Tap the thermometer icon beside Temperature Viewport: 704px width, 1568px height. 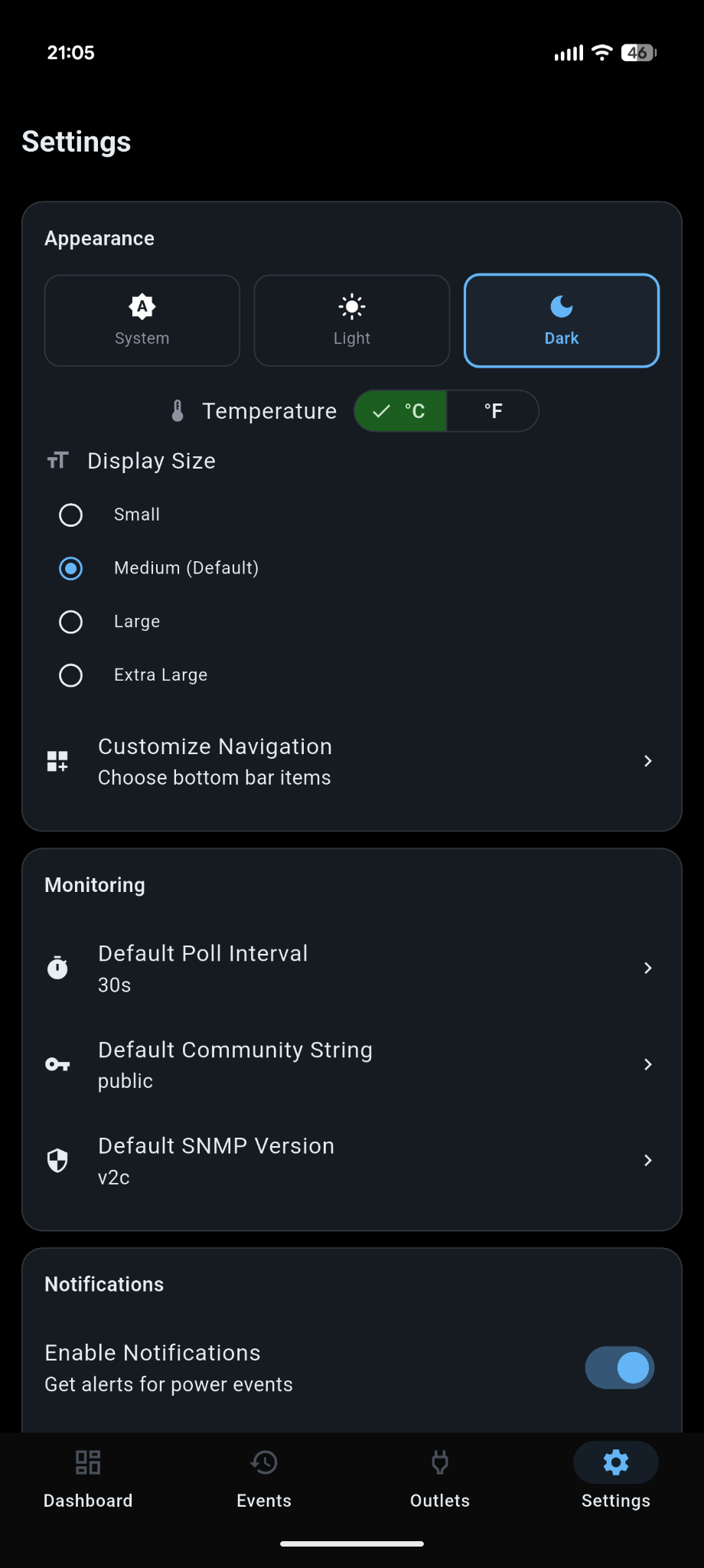177,410
